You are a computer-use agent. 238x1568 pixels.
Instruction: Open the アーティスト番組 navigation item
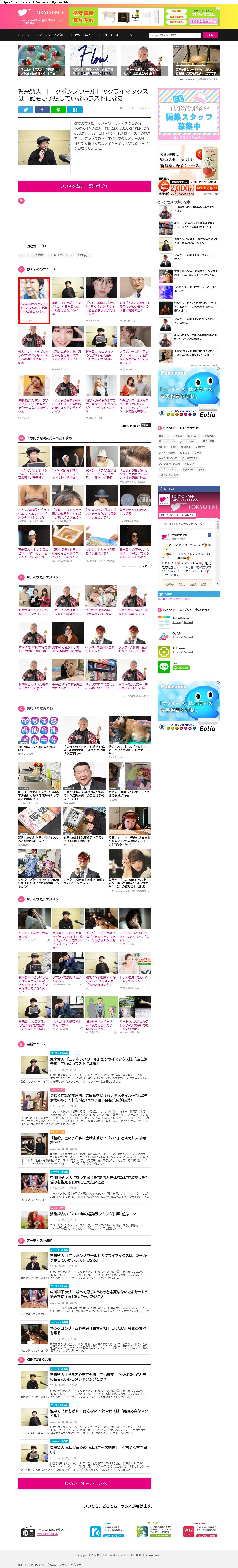(51, 35)
